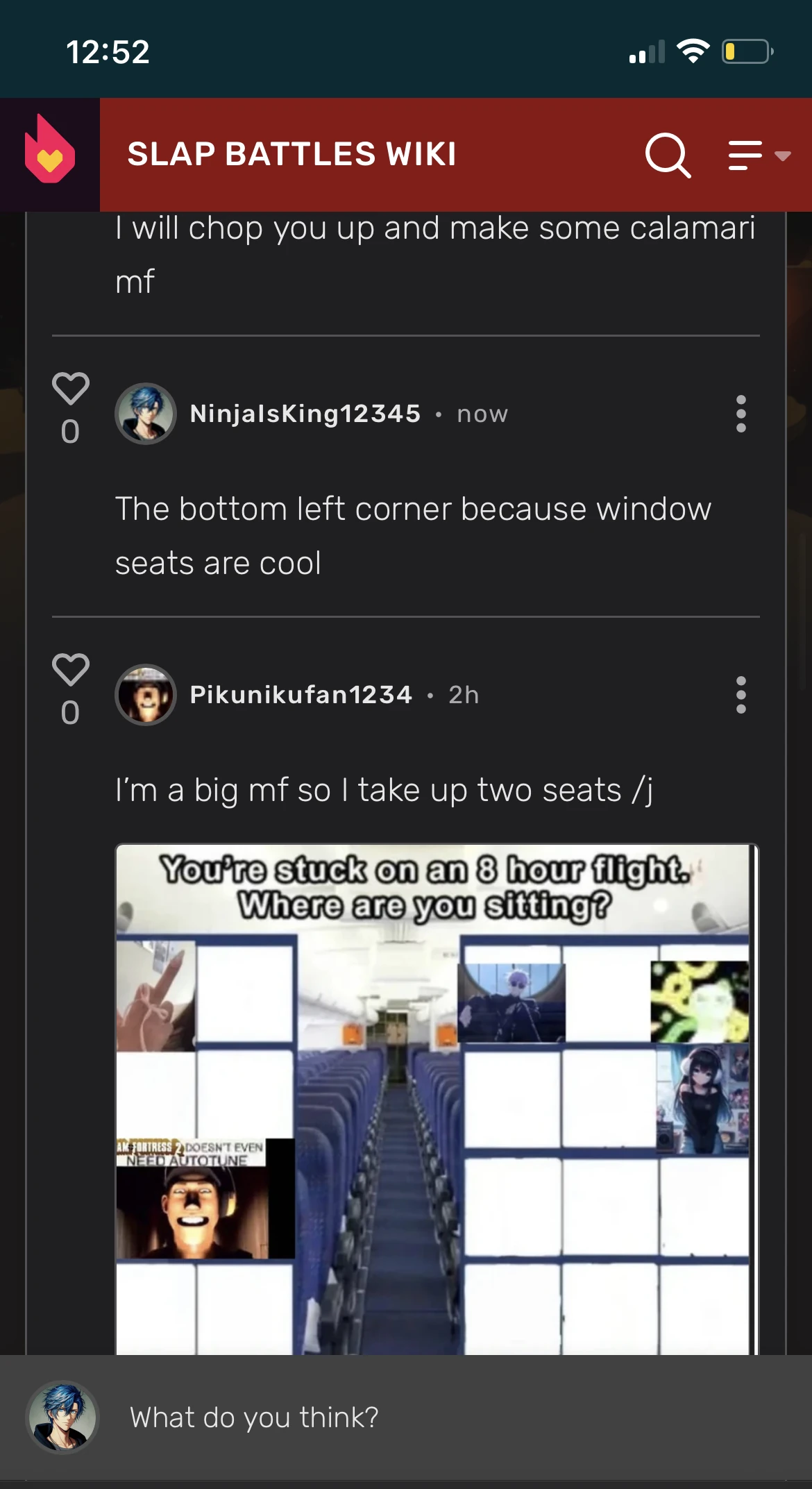Open NinjaIsKing12345's profile avatar

coord(145,414)
